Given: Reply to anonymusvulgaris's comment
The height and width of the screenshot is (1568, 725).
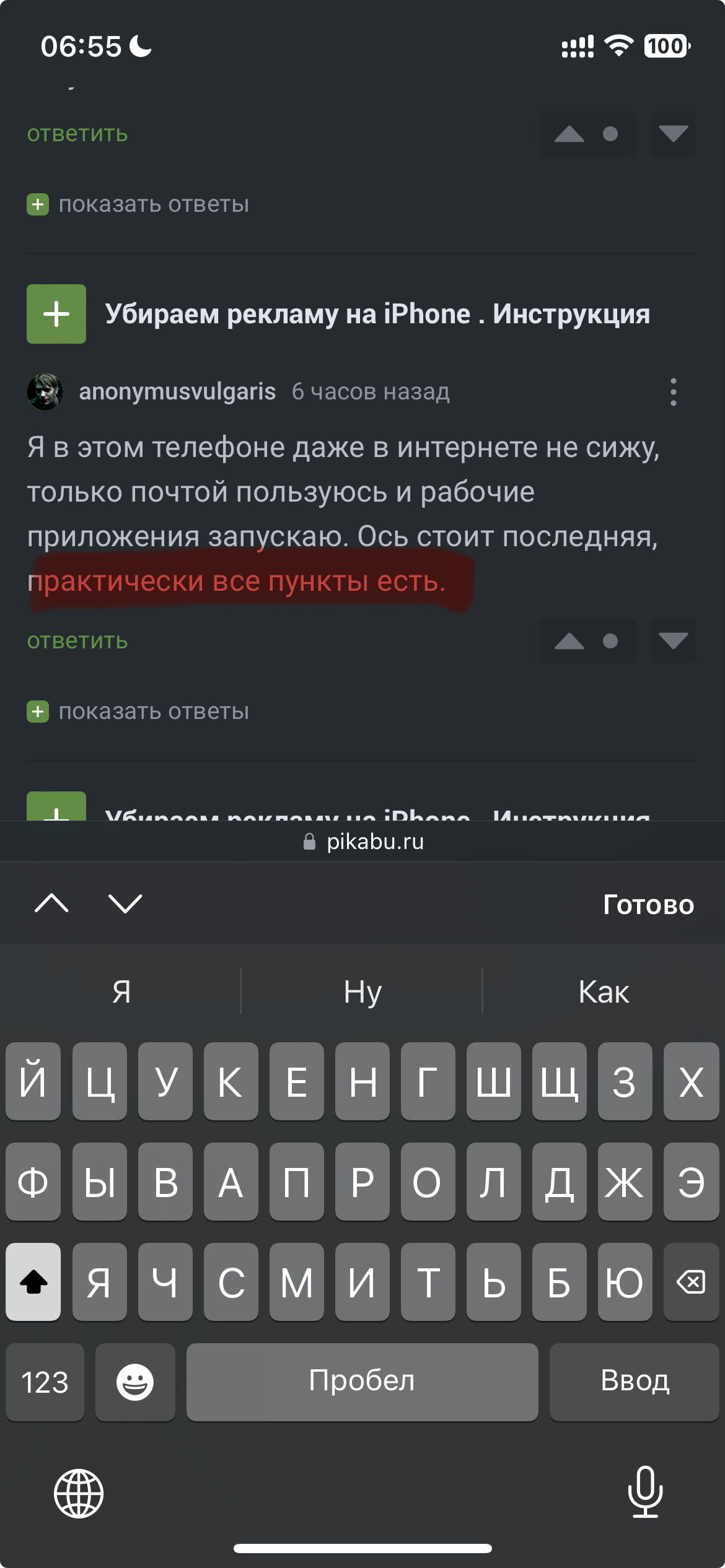Looking at the screenshot, I should point(77,641).
